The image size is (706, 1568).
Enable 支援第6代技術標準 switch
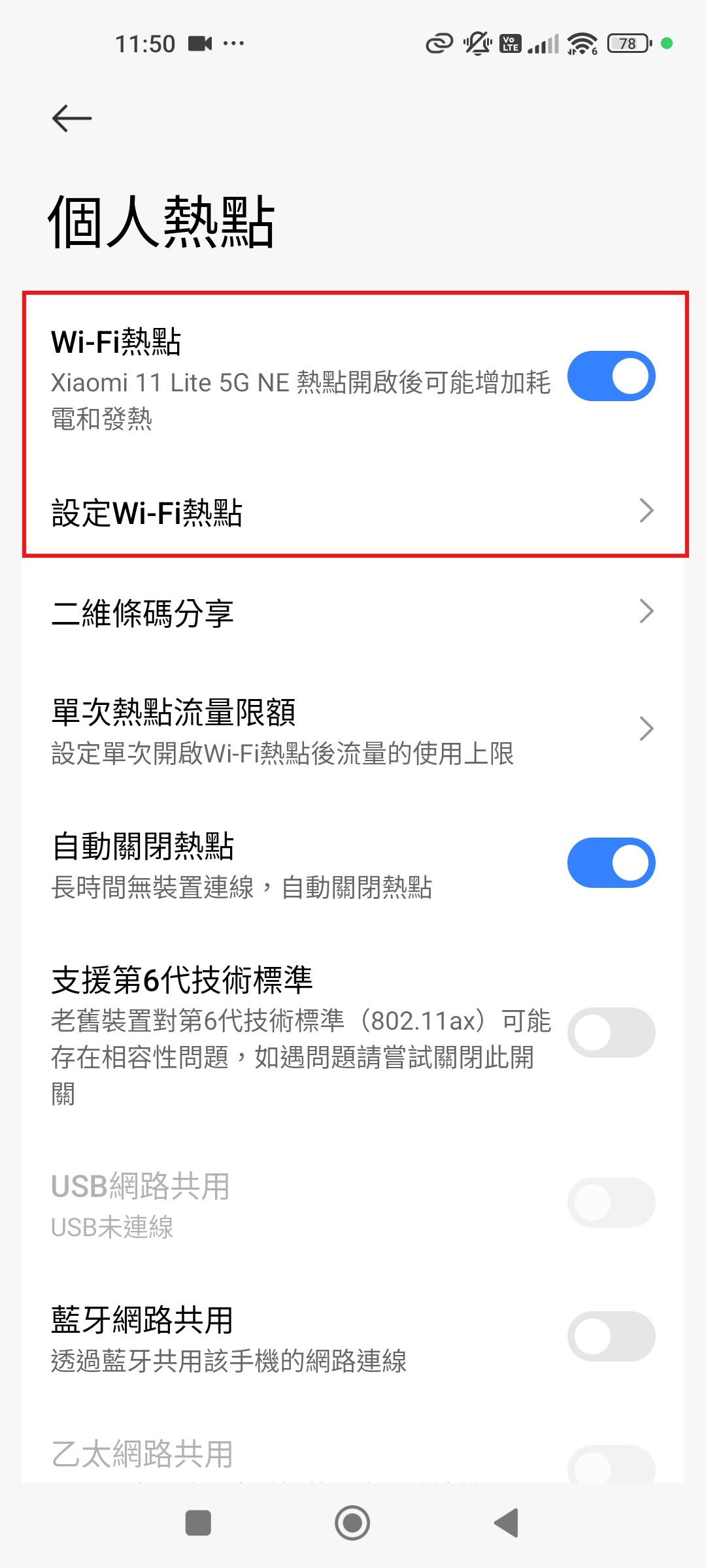point(611,1032)
